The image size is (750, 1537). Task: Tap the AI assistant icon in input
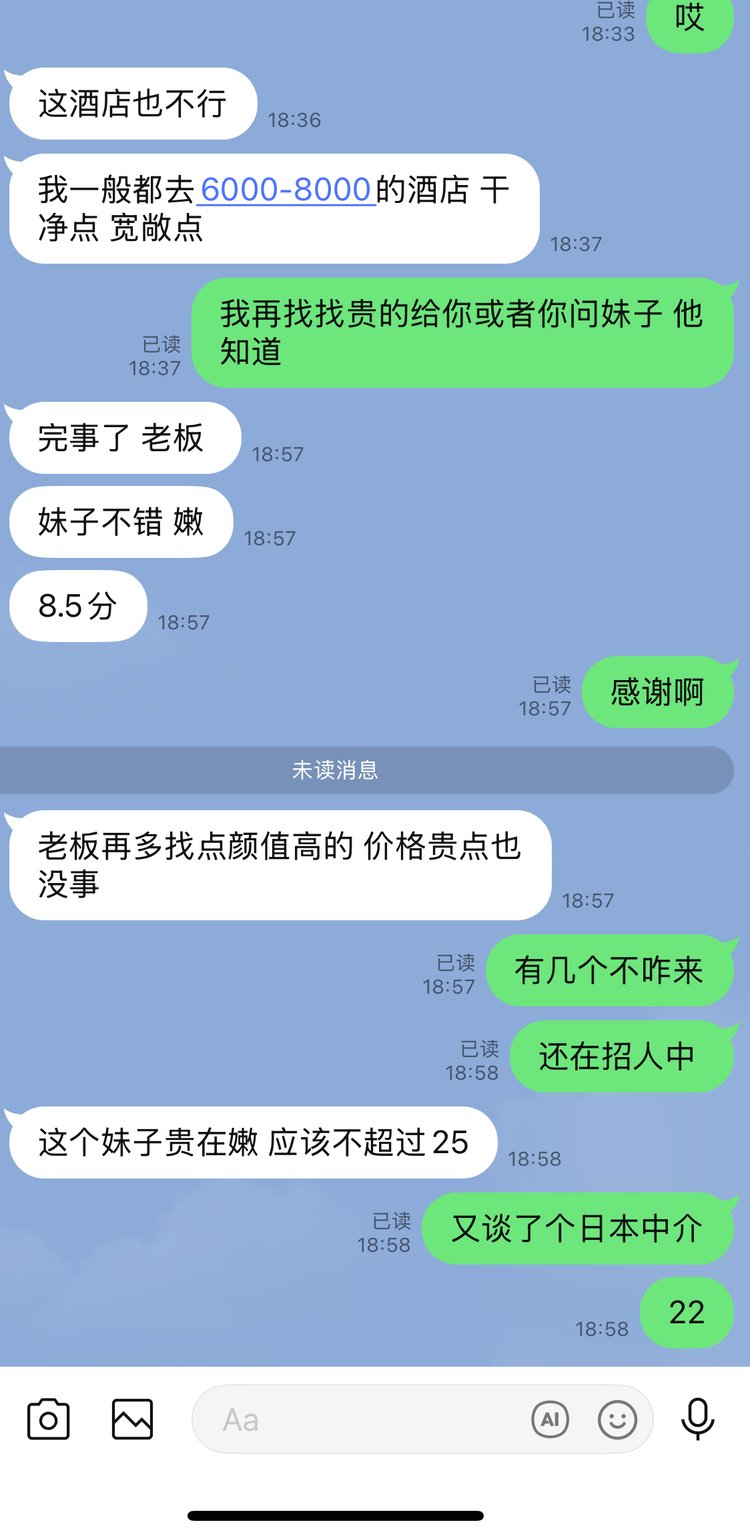[x=550, y=1419]
